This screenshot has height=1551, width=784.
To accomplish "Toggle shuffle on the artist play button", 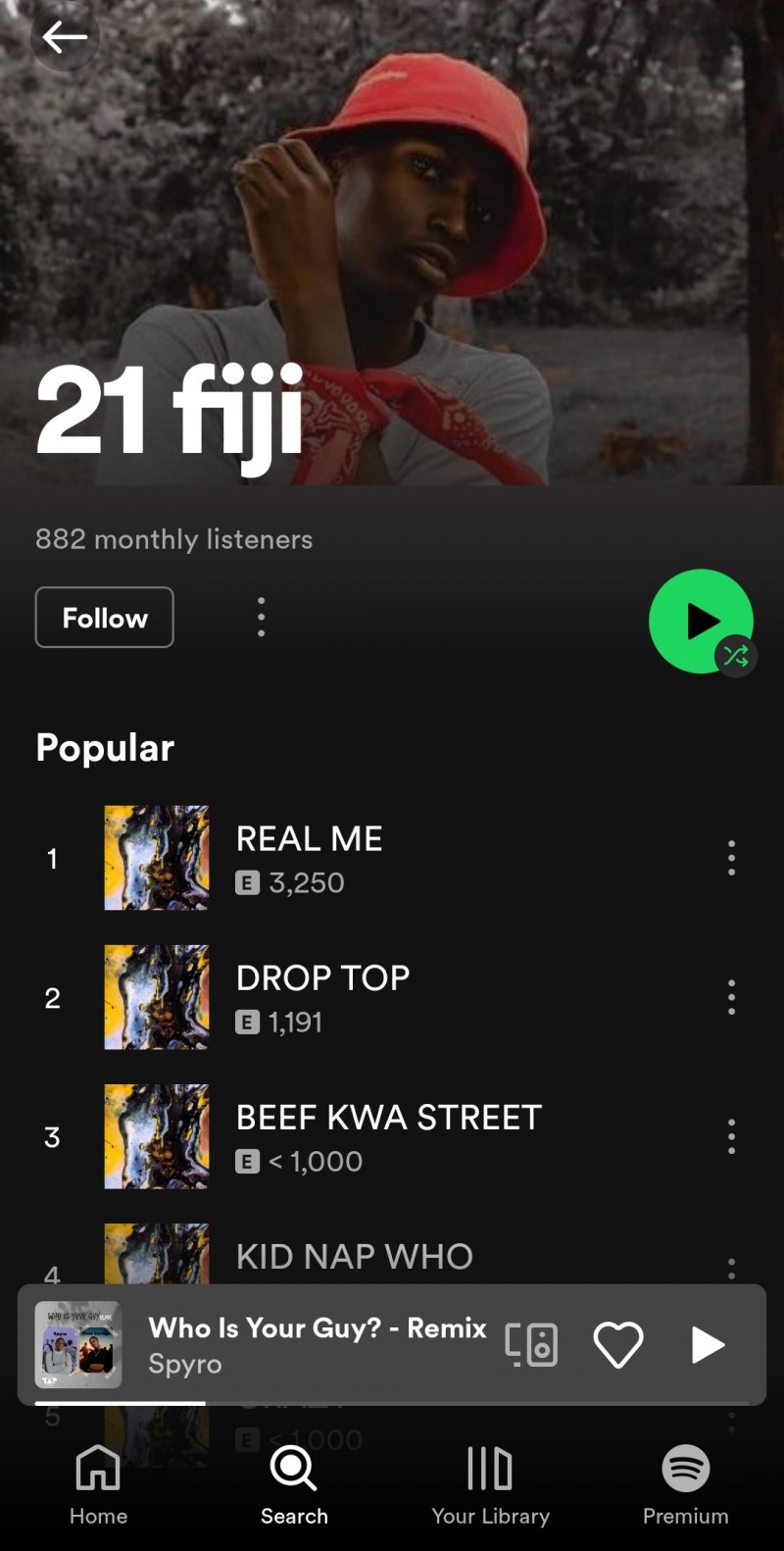I will click(736, 657).
